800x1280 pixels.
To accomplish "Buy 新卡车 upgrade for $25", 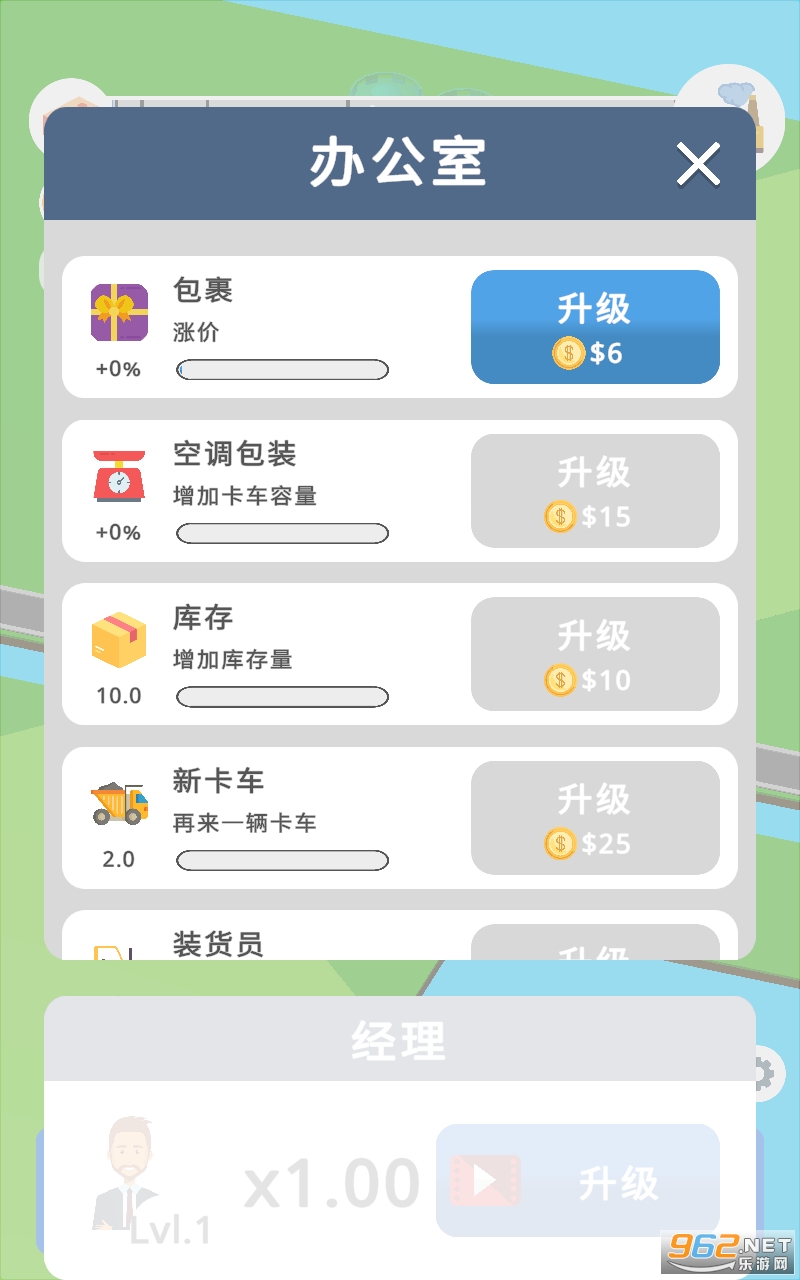I will (x=595, y=818).
